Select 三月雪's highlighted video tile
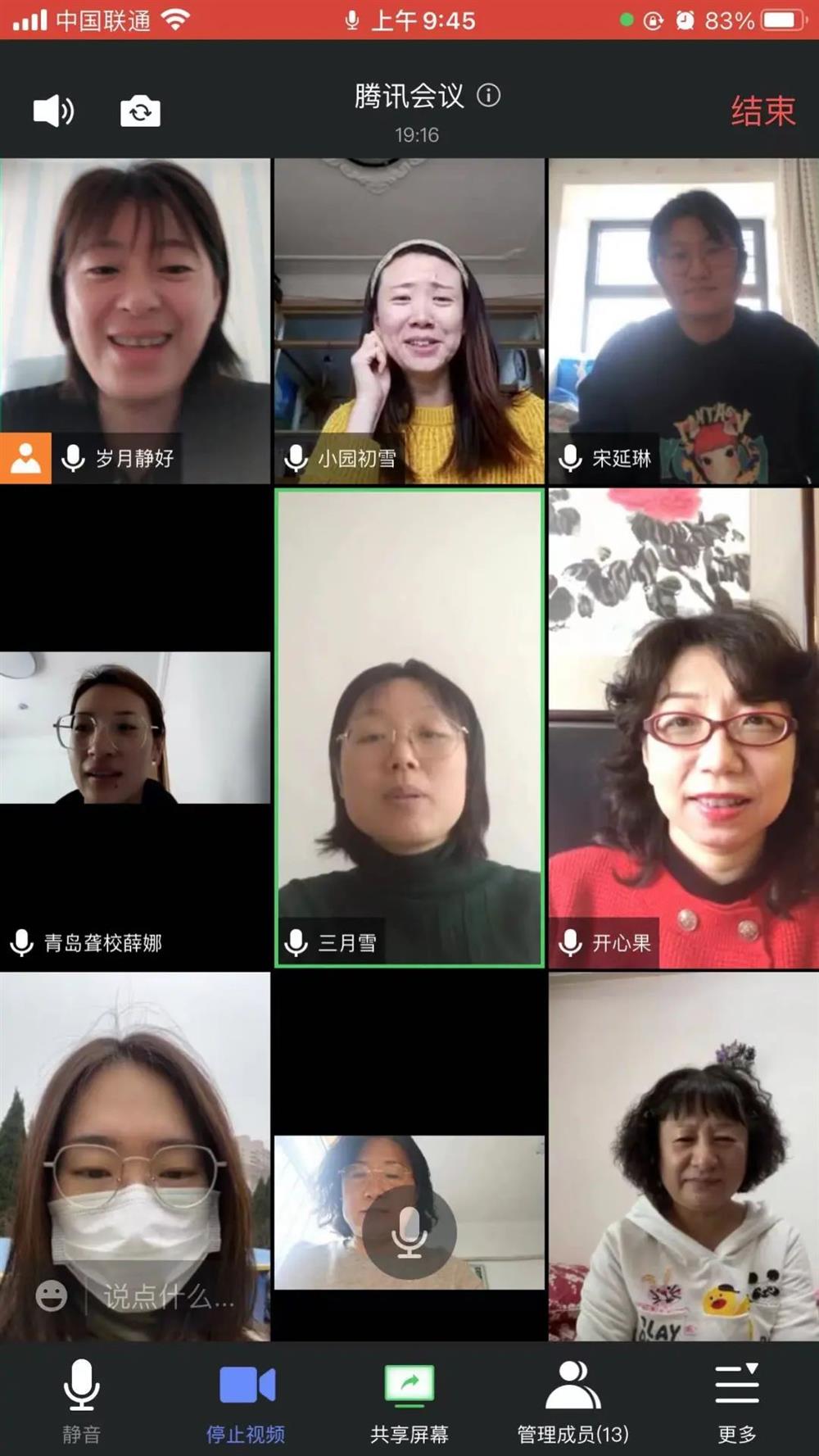 [409, 729]
